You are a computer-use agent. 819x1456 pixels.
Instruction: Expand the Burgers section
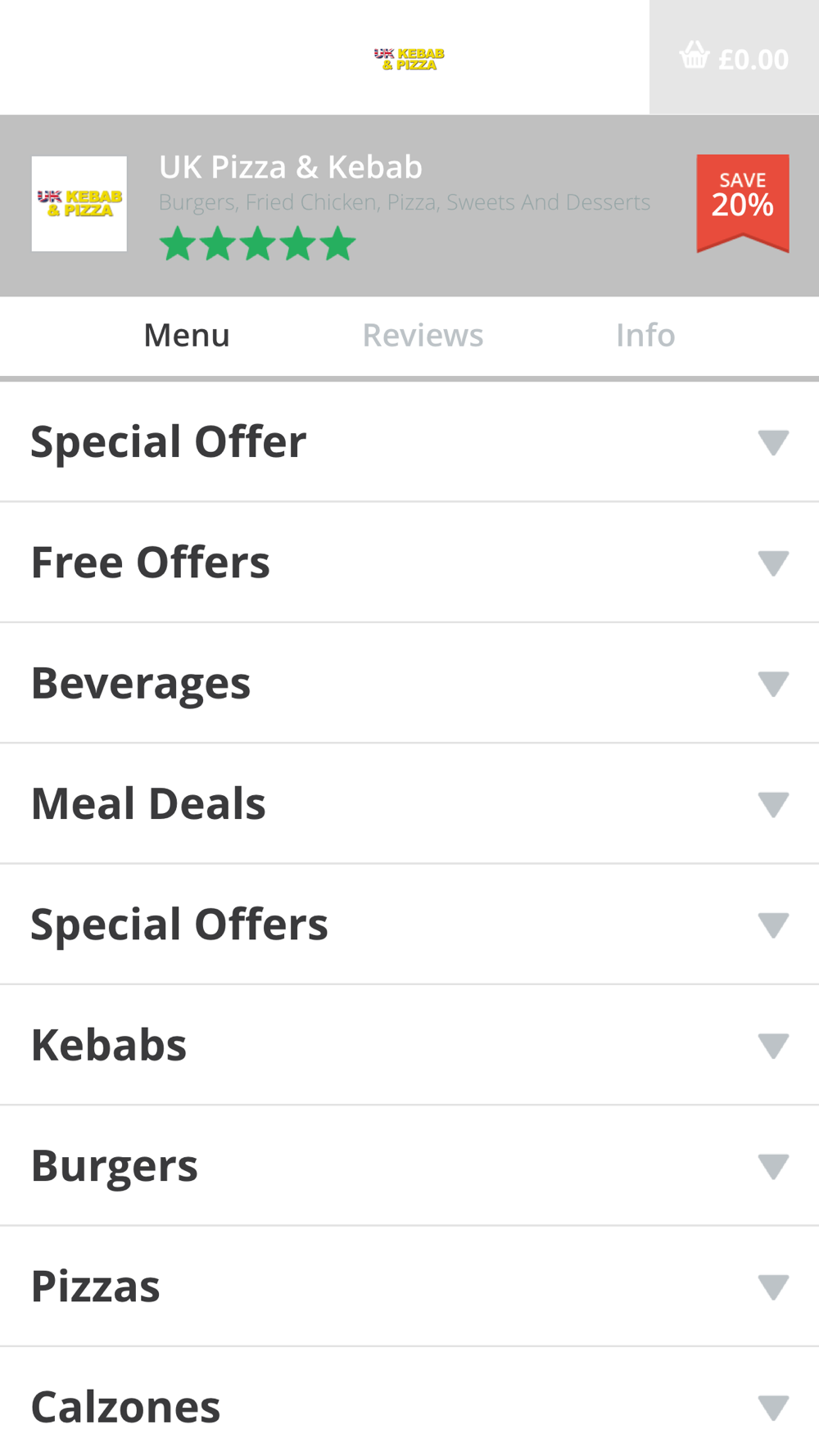(x=409, y=1166)
